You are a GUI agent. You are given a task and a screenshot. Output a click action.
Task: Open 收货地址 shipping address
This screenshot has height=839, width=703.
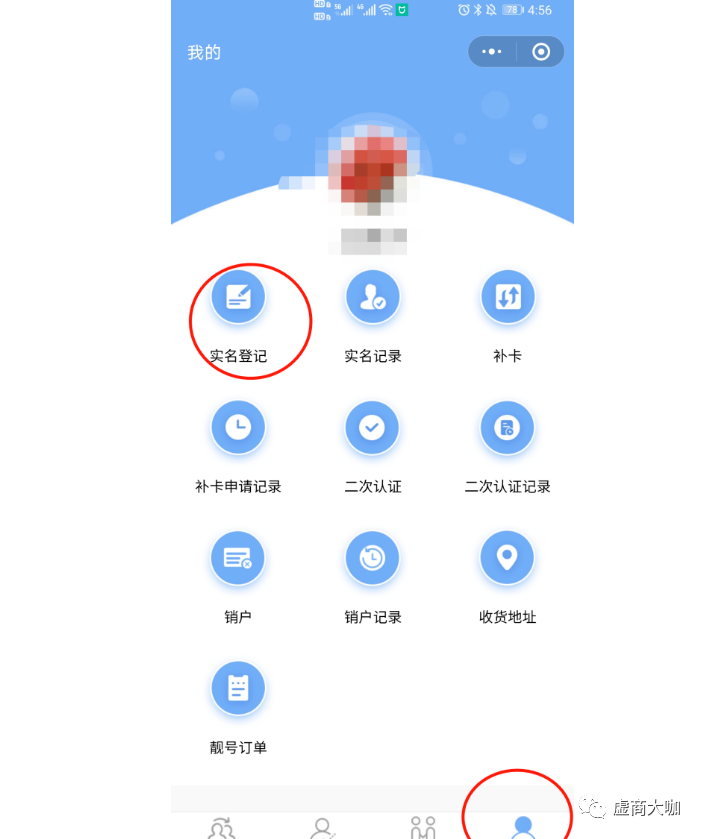(508, 558)
